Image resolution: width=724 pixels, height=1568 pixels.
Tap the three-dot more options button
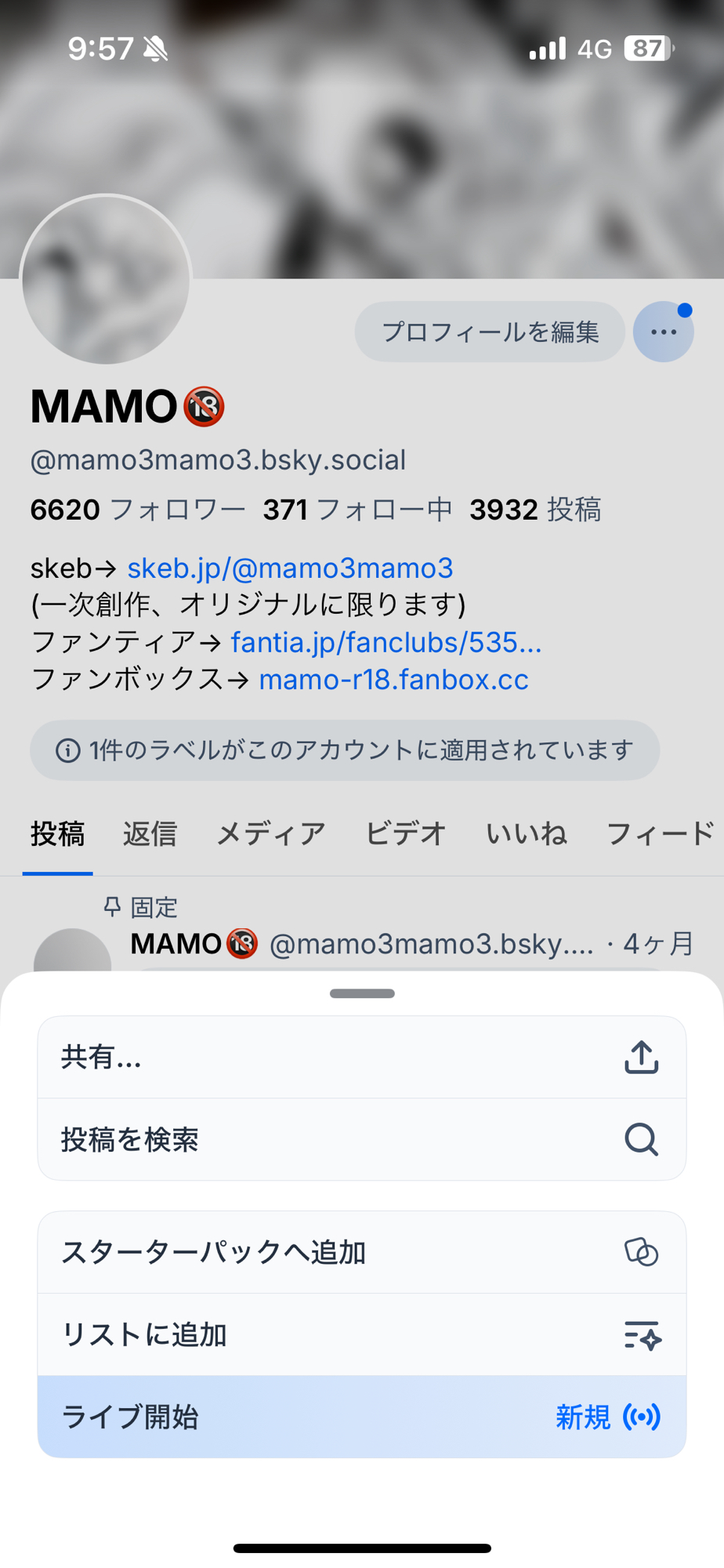(663, 332)
